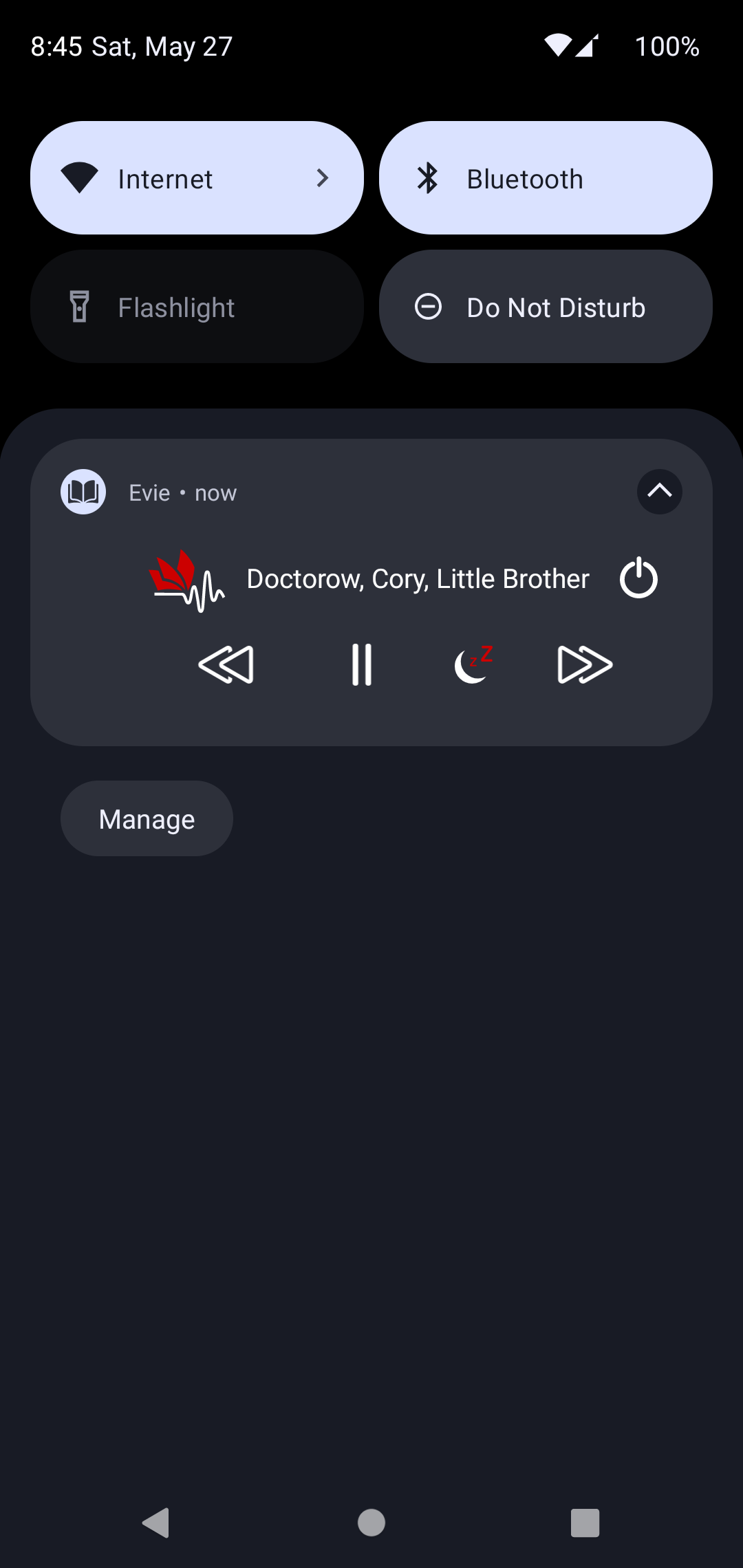Image resolution: width=743 pixels, height=1568 pixels.
Task: Open the Internet quick settings tile
Action: (x=197, y=178)
